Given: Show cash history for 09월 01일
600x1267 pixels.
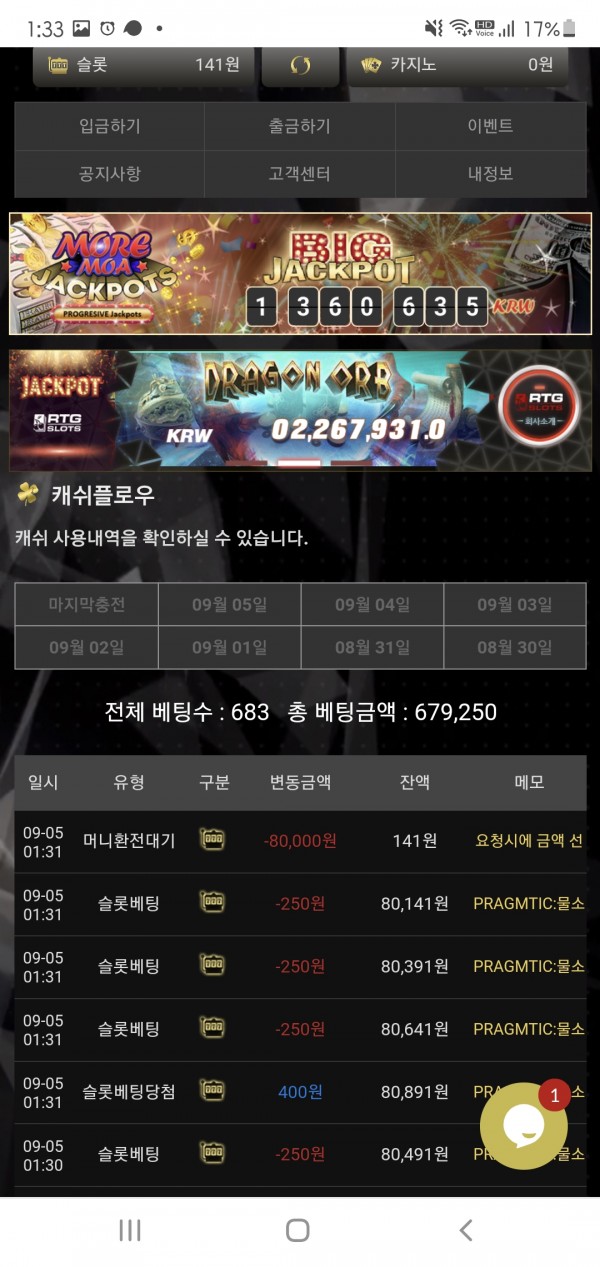Looking at the screenshot, I should (229, 647).
